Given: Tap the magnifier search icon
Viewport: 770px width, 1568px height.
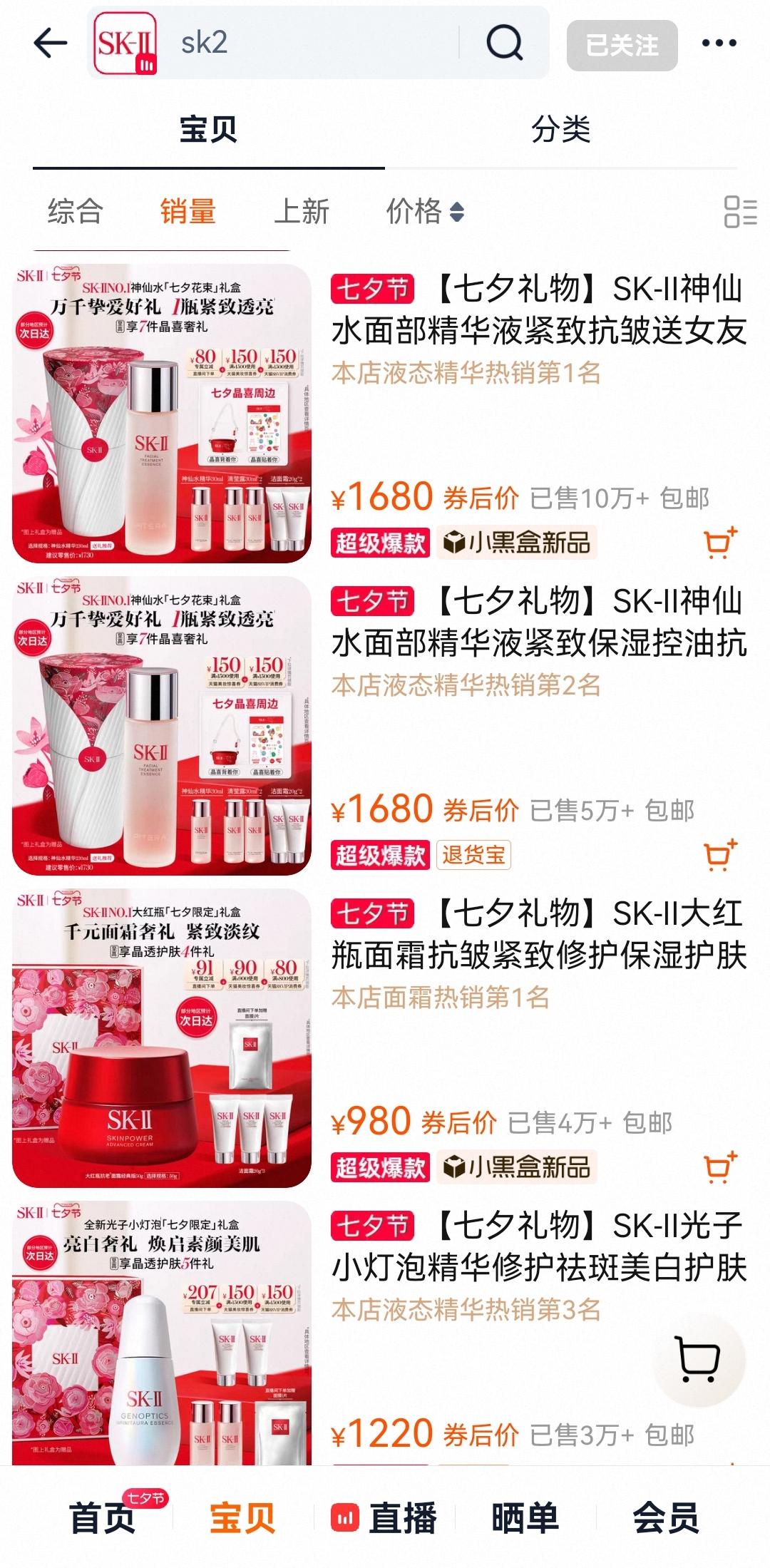Looking at the screenshot, I should click(x=505, y=43).
